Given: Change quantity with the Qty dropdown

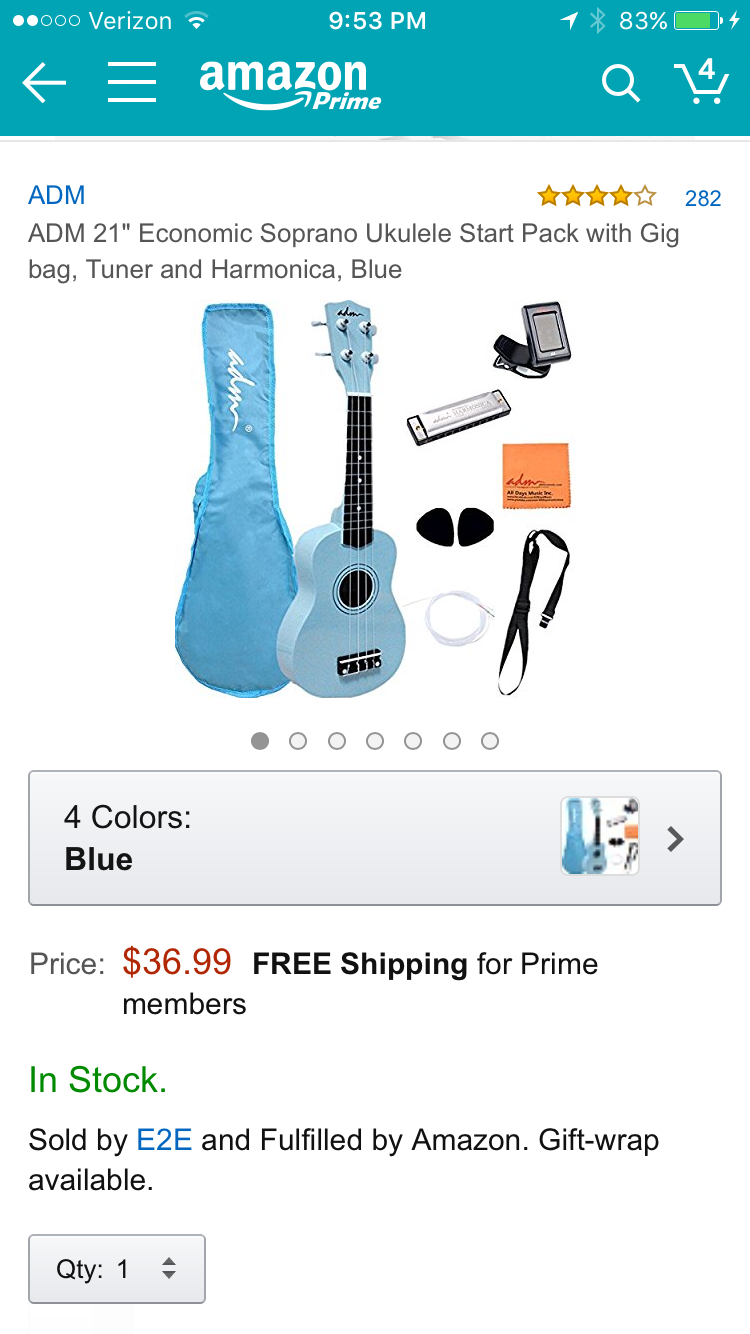Looking at the screenshot, I should 117,1269.
